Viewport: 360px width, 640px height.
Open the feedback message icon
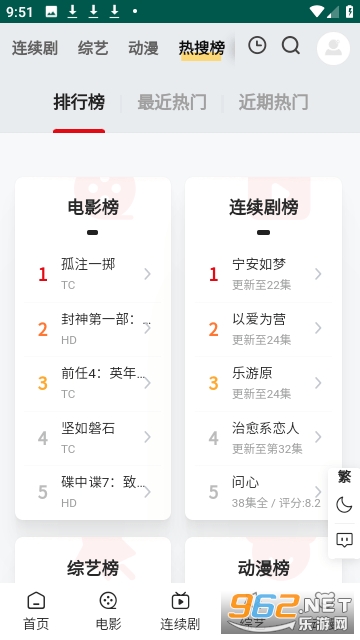[x=344, y=540]
